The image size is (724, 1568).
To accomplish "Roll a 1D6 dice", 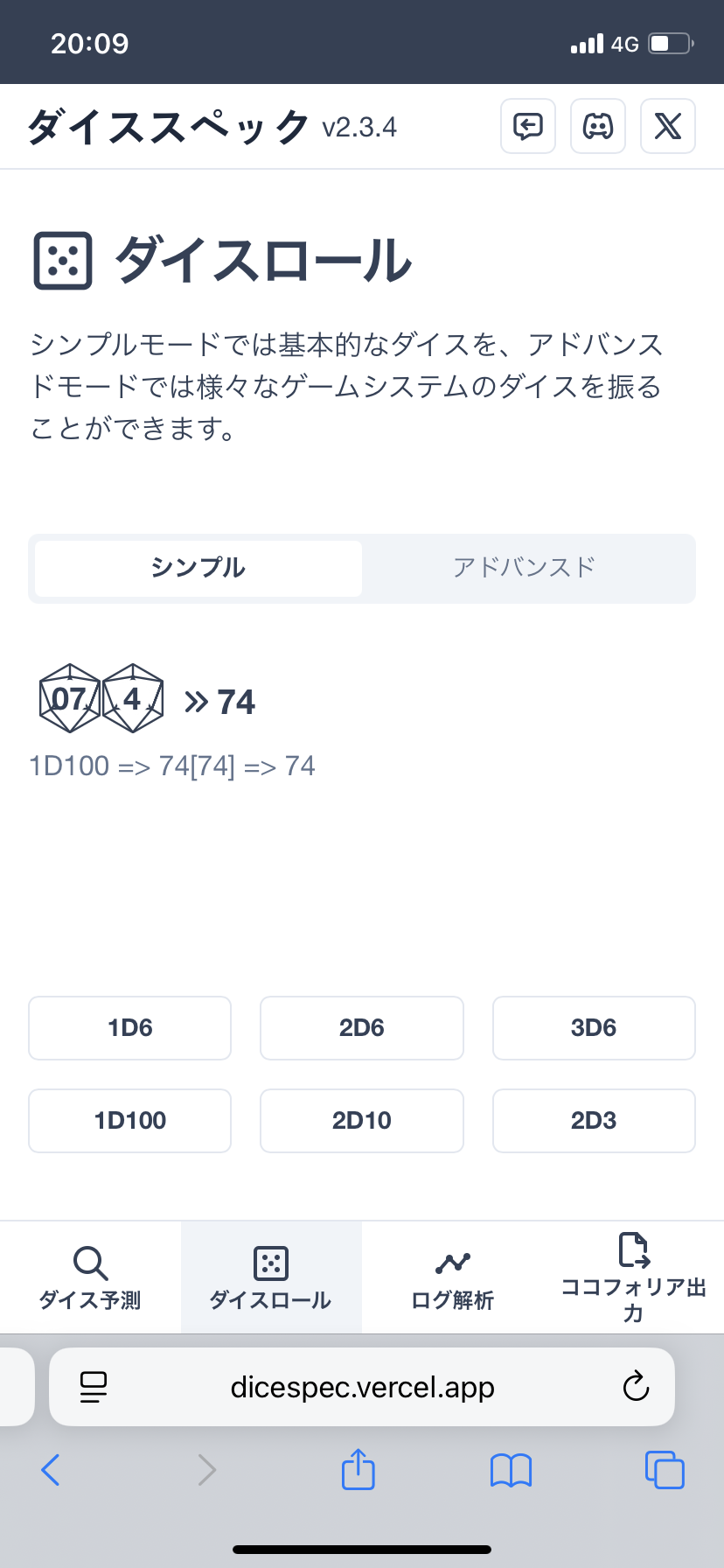I will pos(129,1028).
